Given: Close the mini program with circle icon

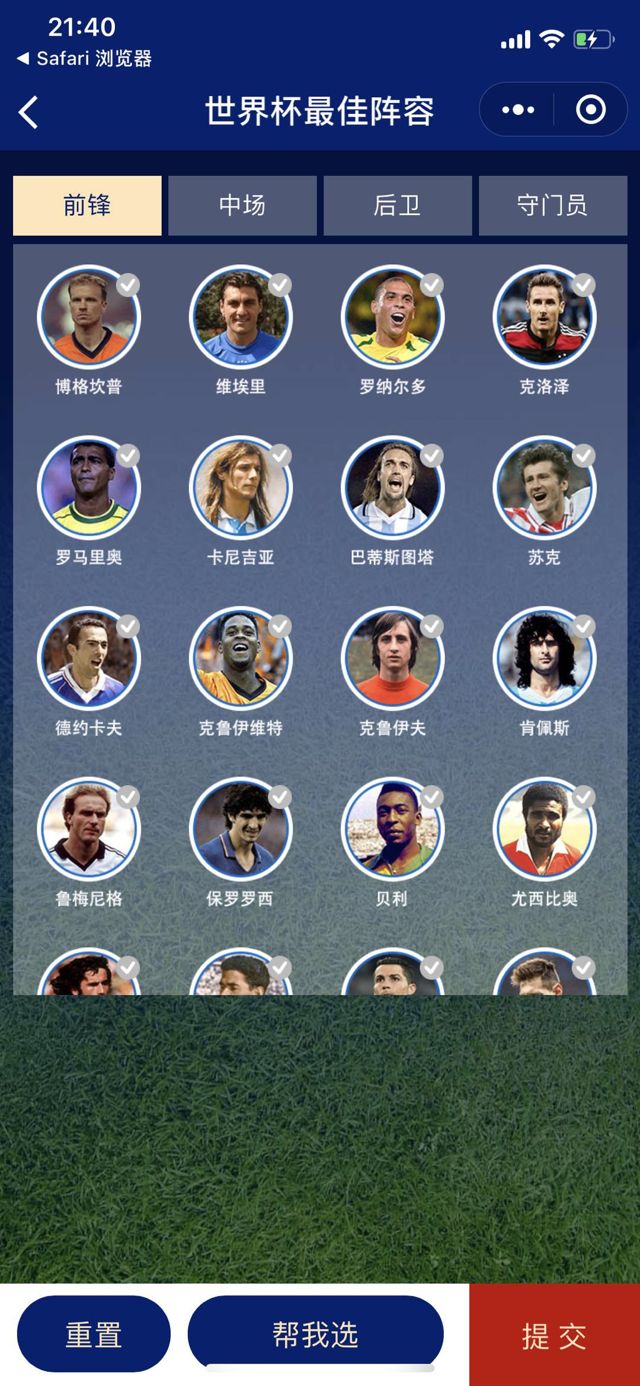Looking at the screenshot, I should [591, 110].
